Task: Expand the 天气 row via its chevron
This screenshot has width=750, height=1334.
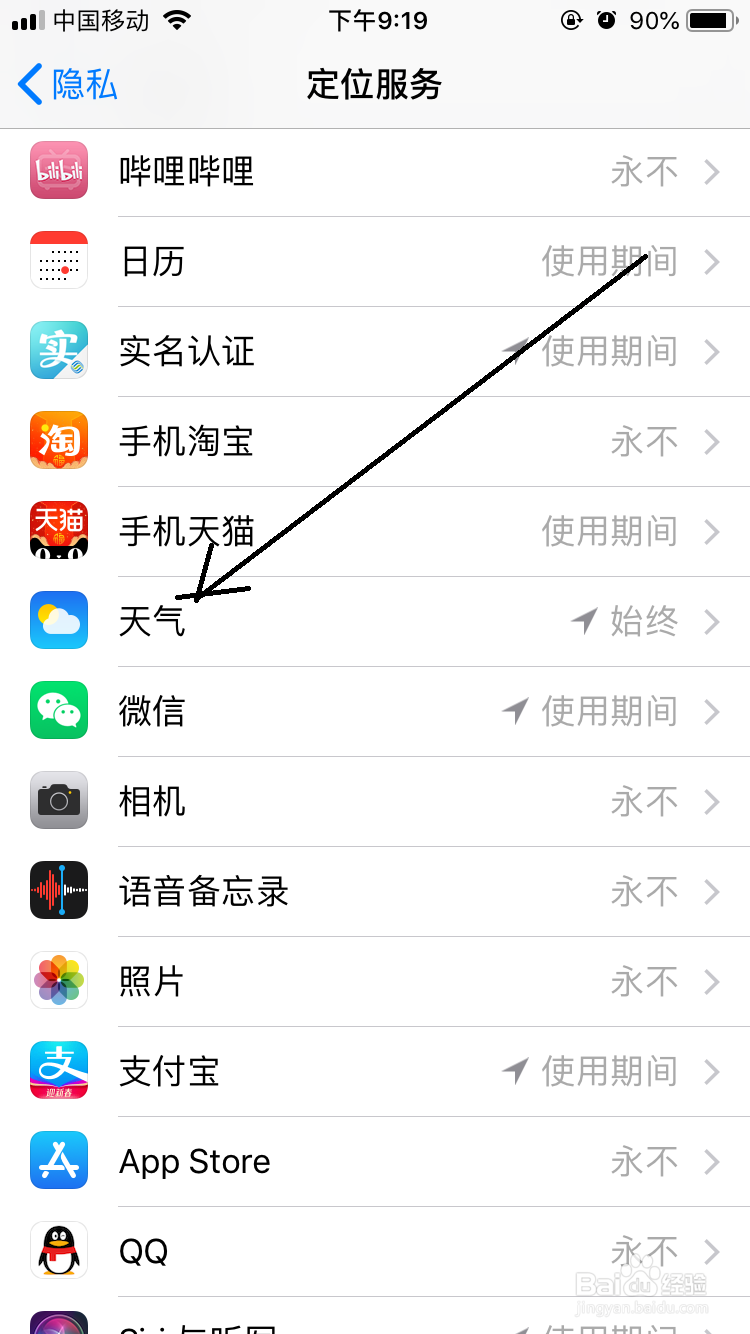Action: tap(714, 621)
